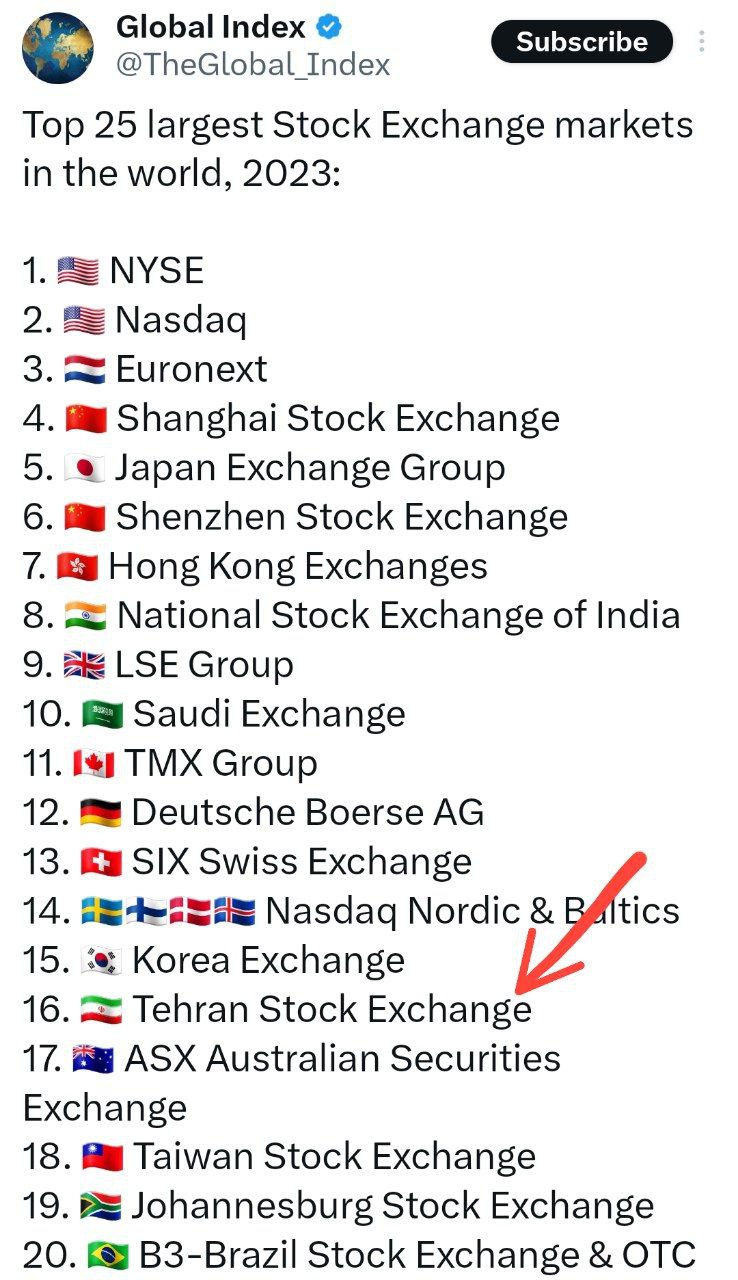
Task: Open the tweet's overflow menu
Action: click(x=703, y=42)
